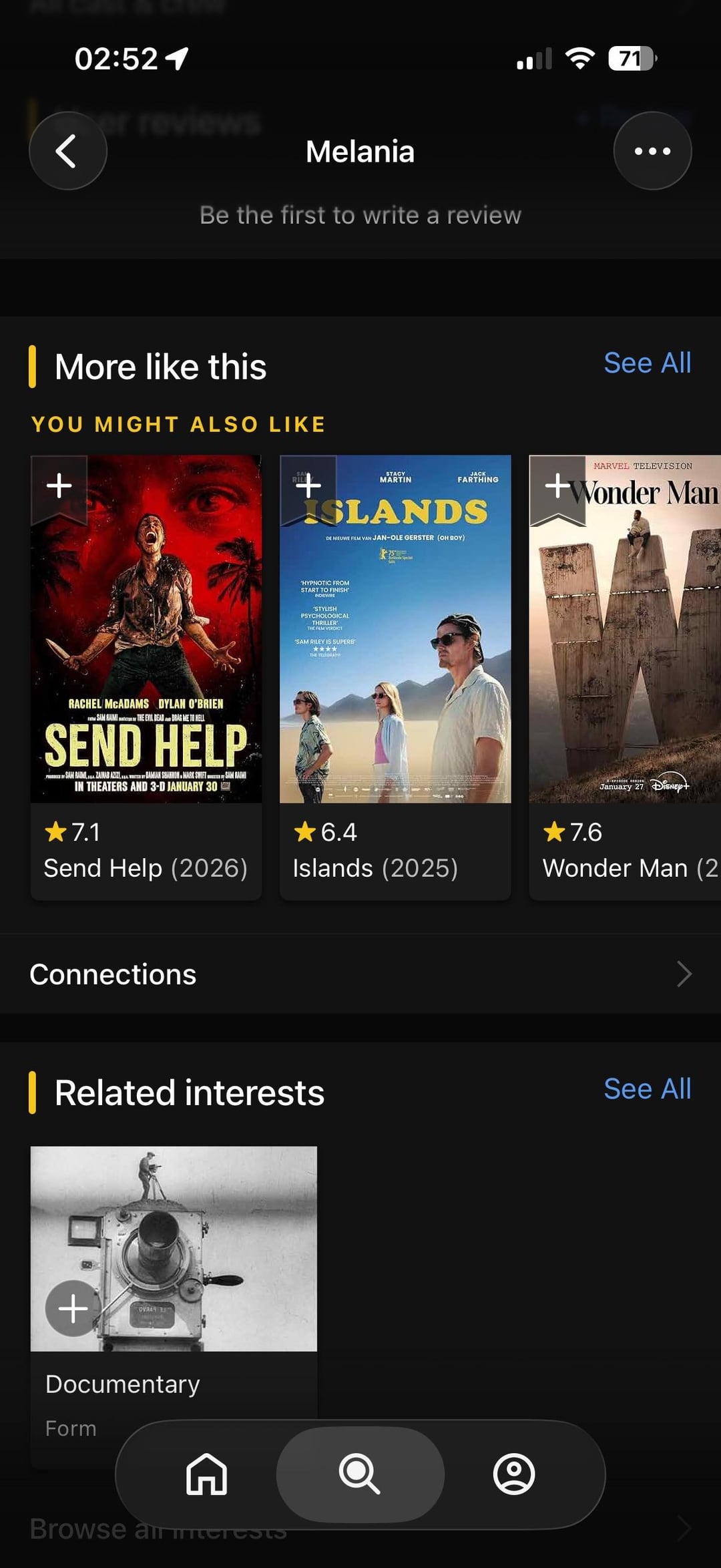This screenshot has height=1568, width=721.
Task: Add Islands to watchlist
Action: [308, 485]
